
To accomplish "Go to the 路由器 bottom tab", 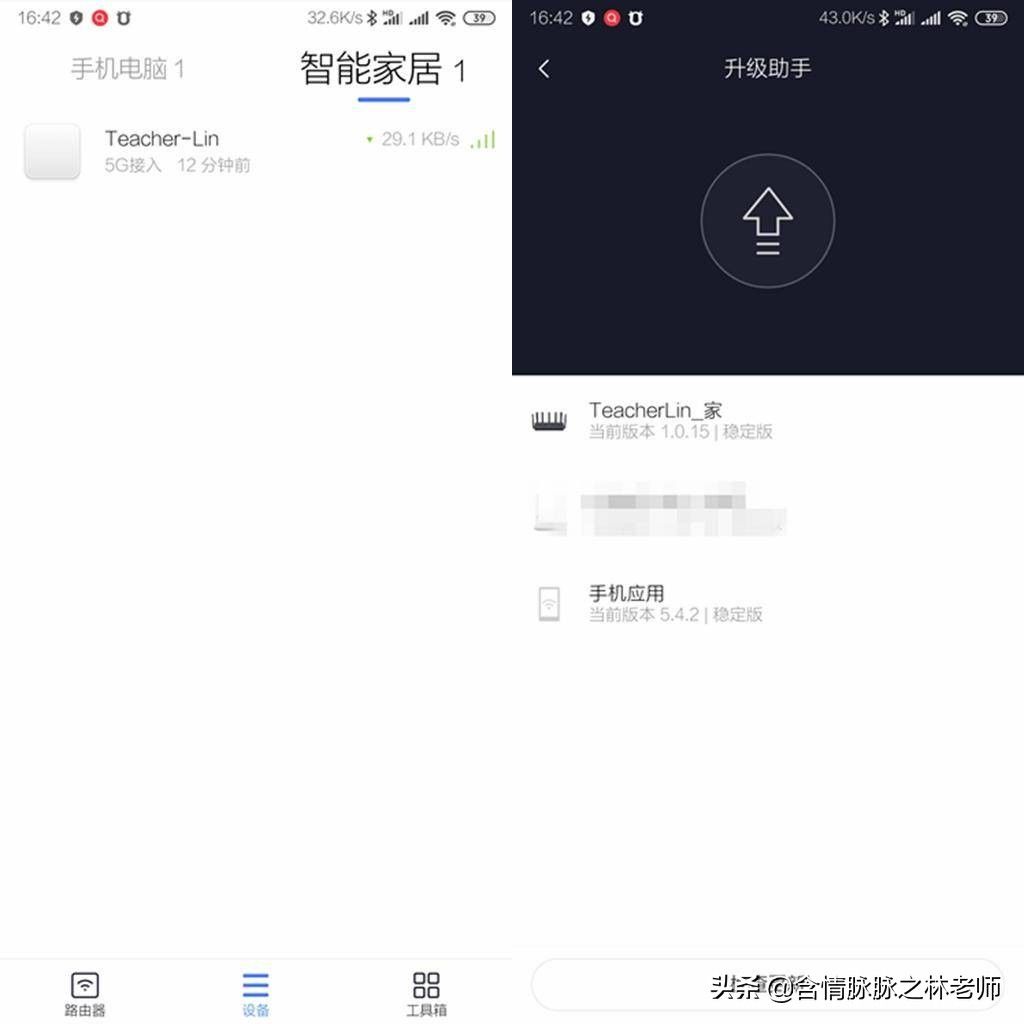I will [85, 993].
